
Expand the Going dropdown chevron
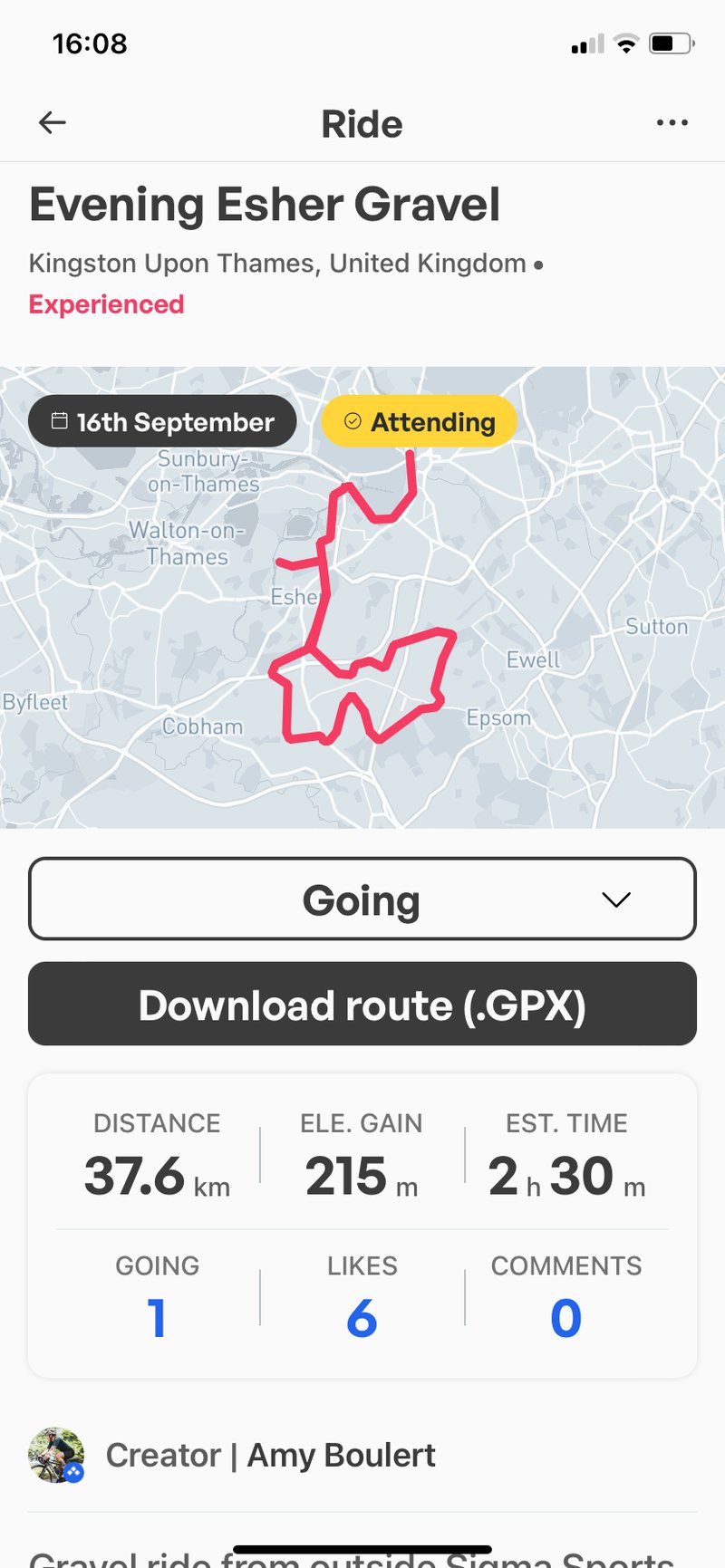pyautogui.click(x=615, y=899)
